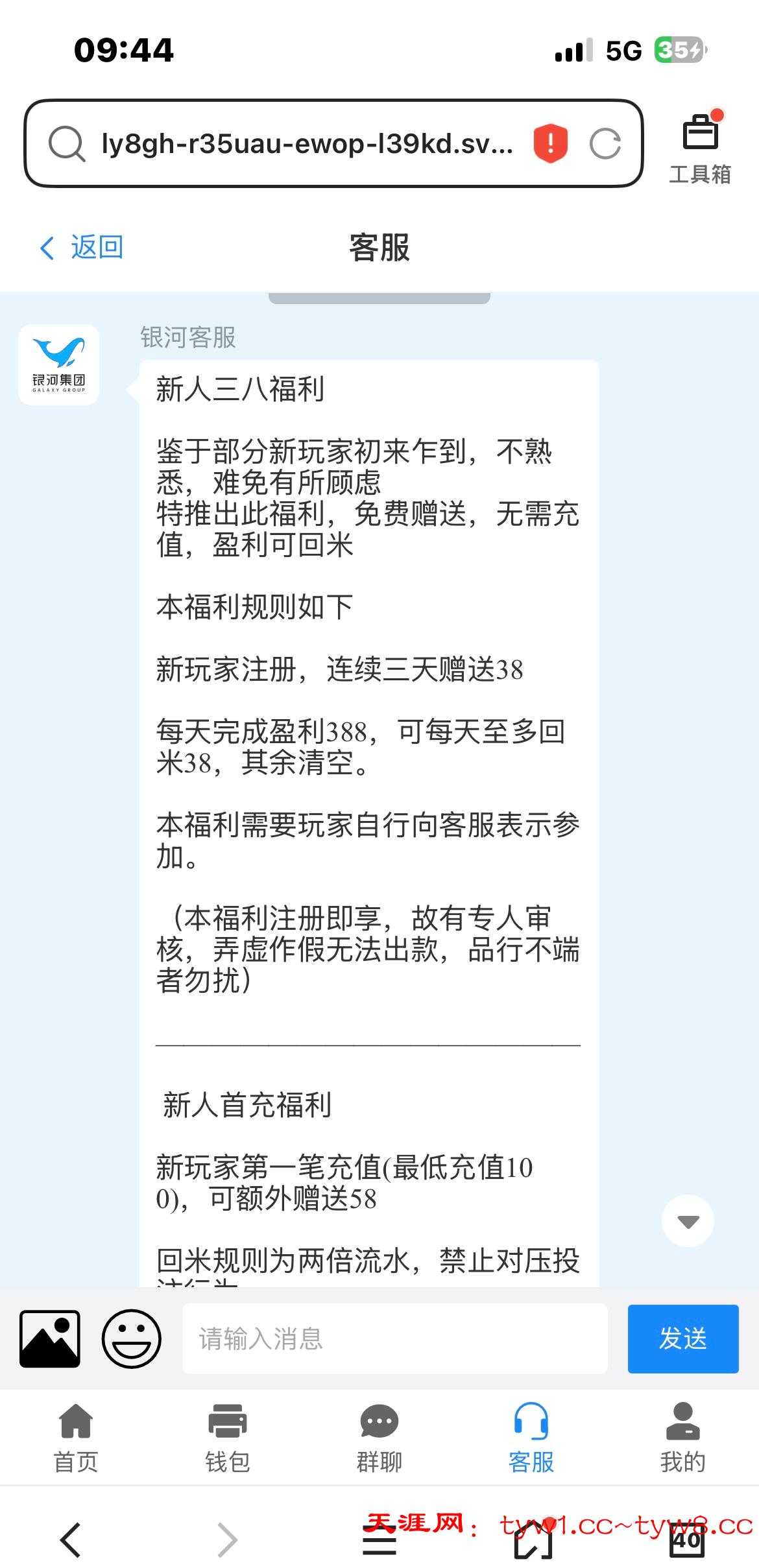Reload the current web page
Image resolution: width=759 pixels, height=1568 pixels.
click(605, 143)
